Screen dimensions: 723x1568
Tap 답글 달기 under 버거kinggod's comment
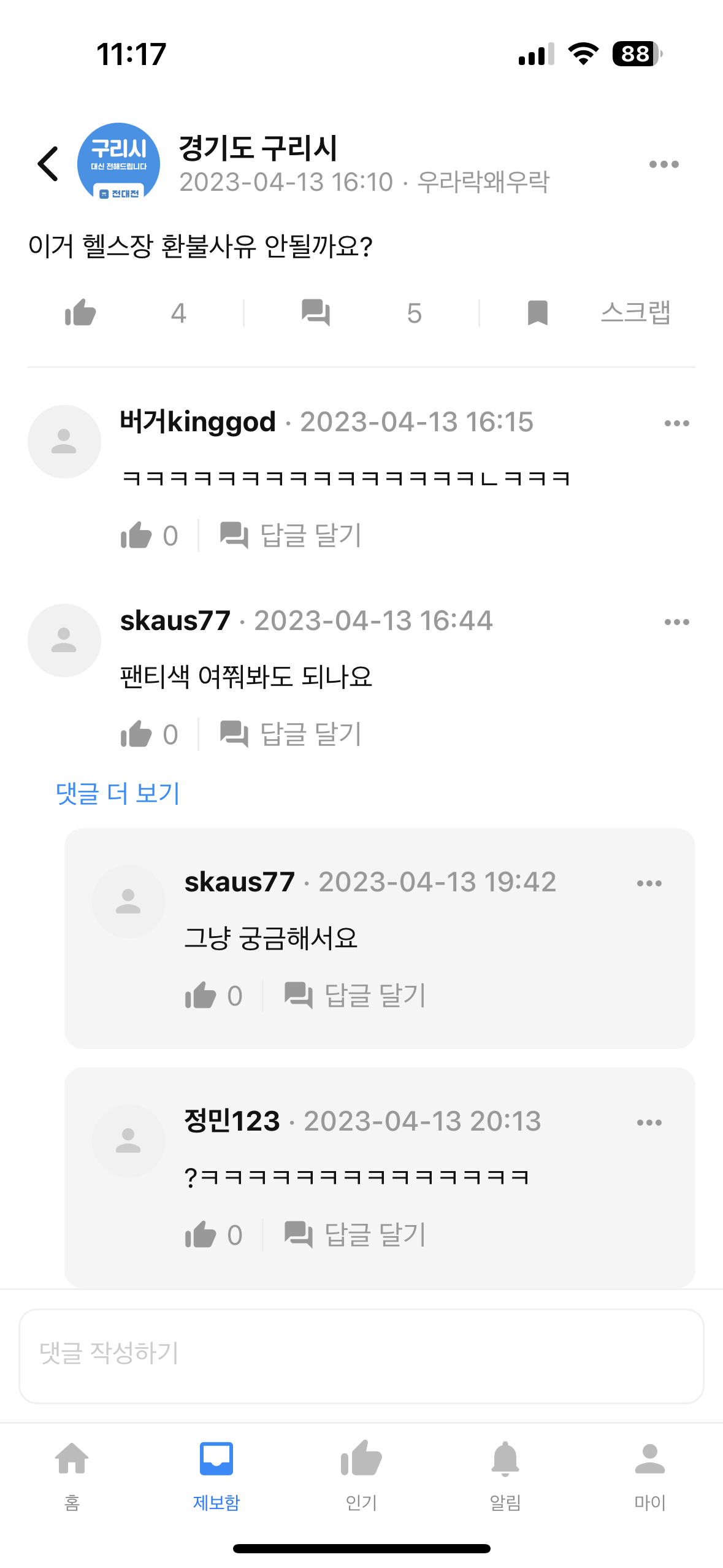291,536
